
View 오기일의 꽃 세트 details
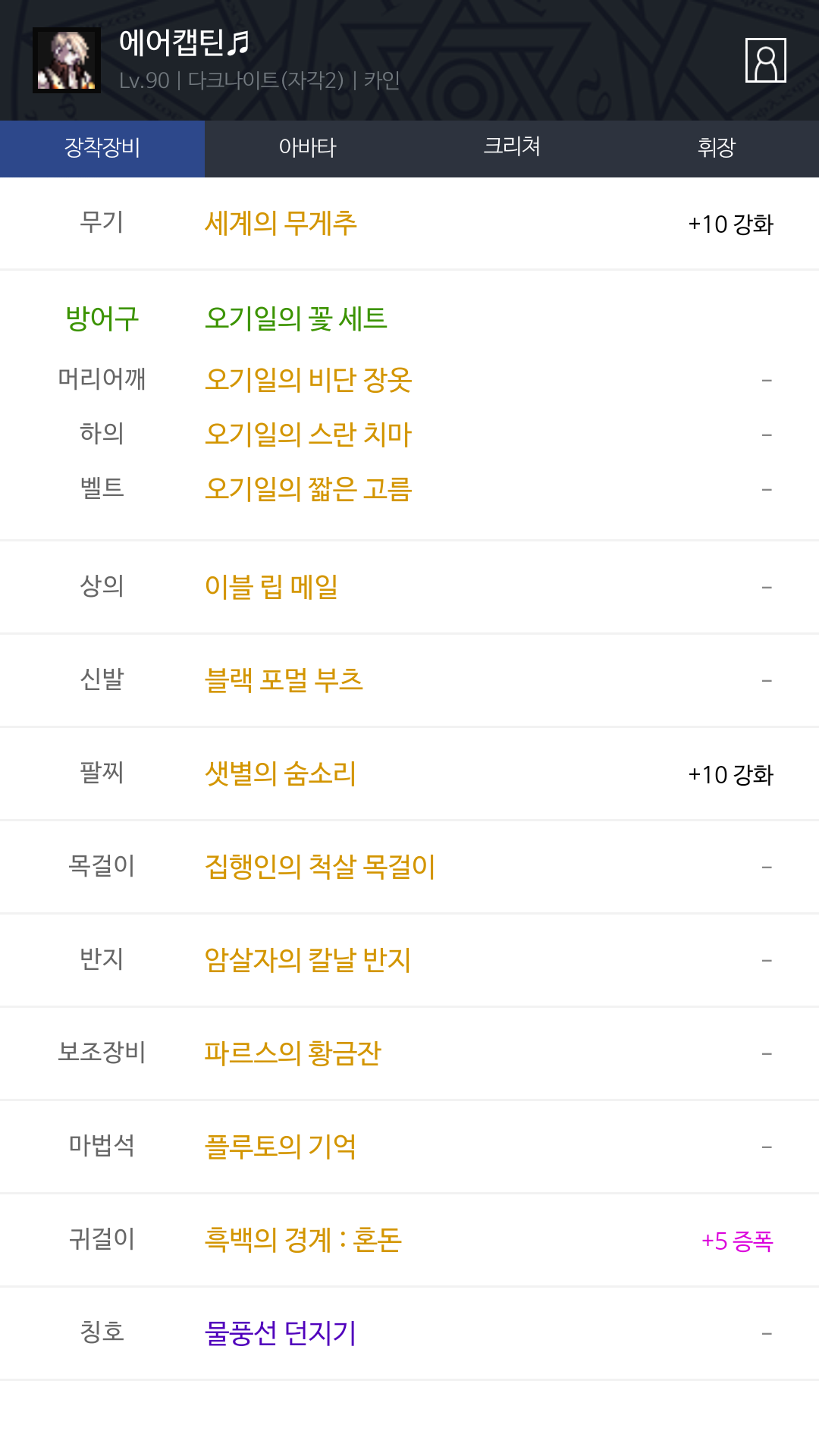[x=296, y=318]
